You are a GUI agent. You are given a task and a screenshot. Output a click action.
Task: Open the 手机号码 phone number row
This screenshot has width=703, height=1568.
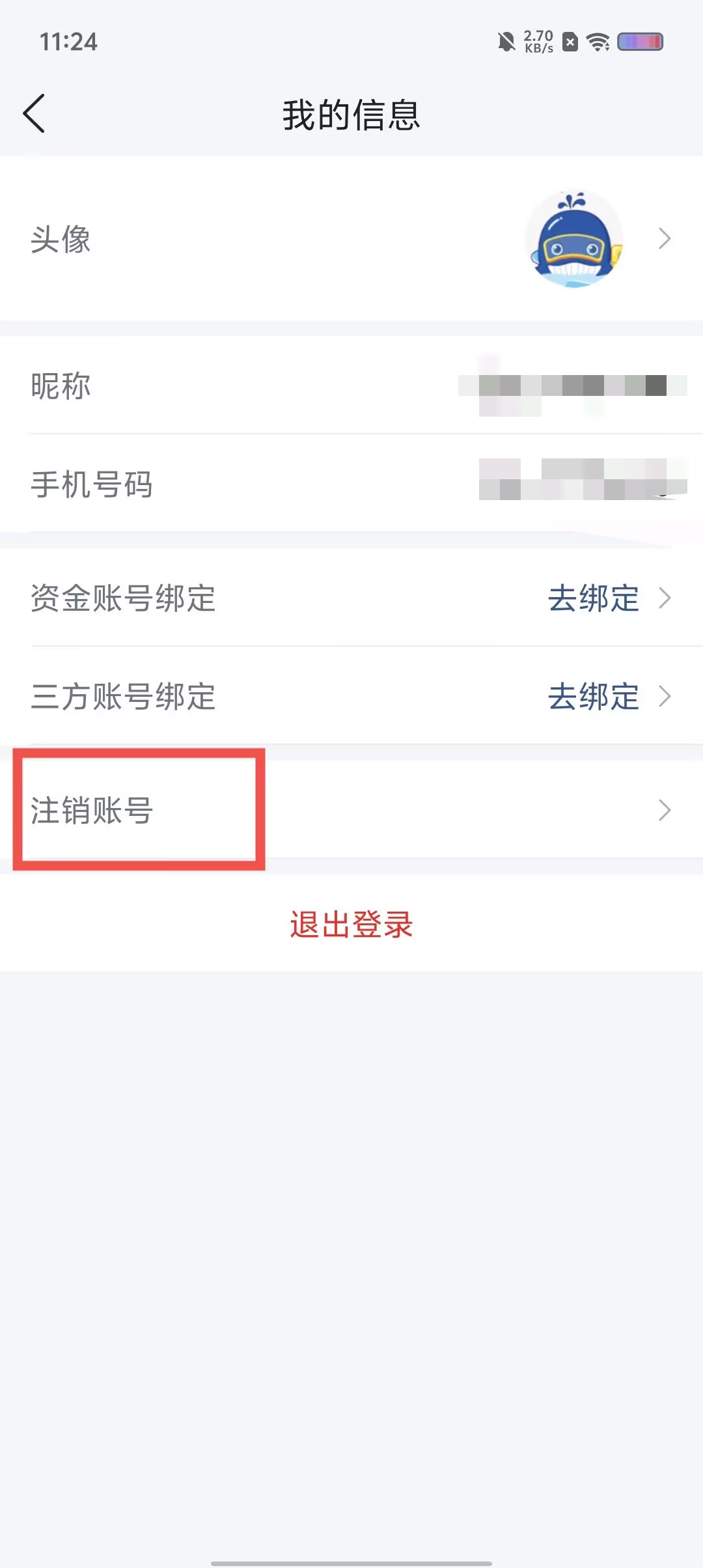pyautogui.click(x=351, y=484)
